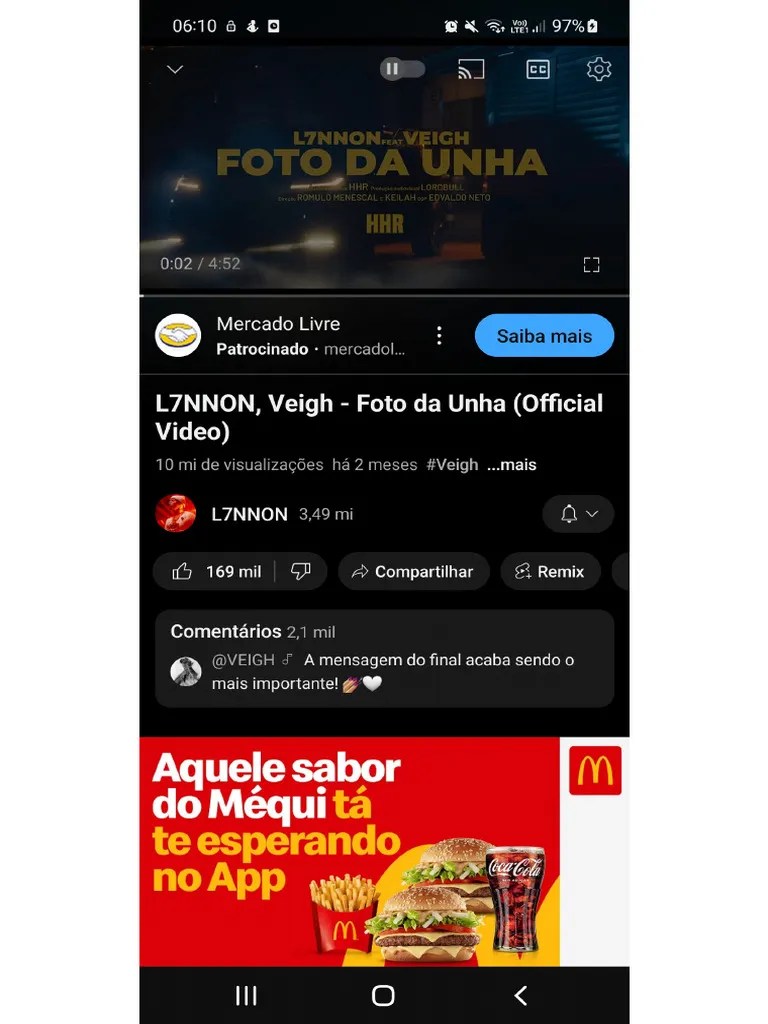Open notification bell preferences dropdown
Screen dimensions: 768x1024
[x=578, y=514]
